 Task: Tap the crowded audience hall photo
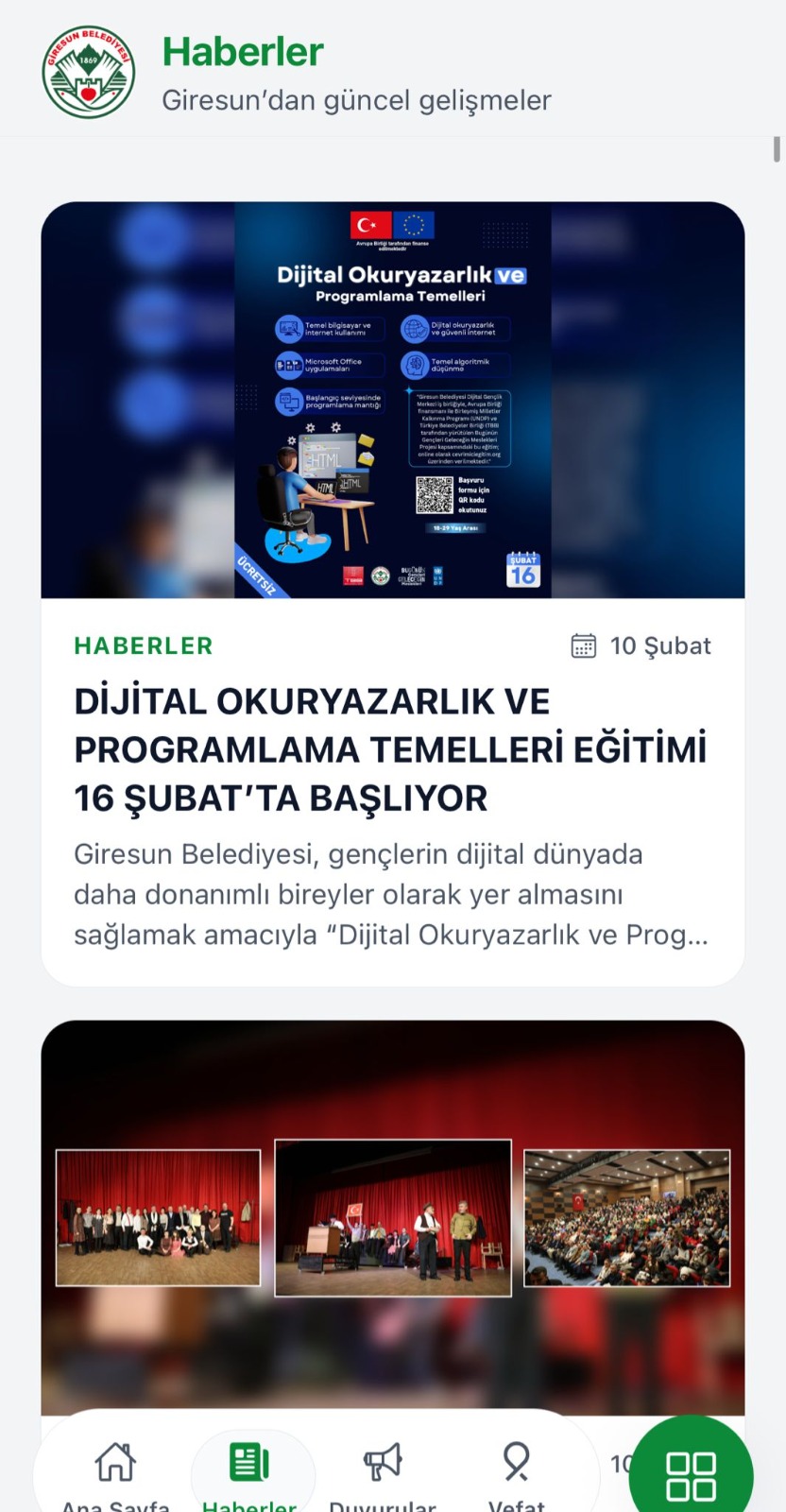(627, 1217)
